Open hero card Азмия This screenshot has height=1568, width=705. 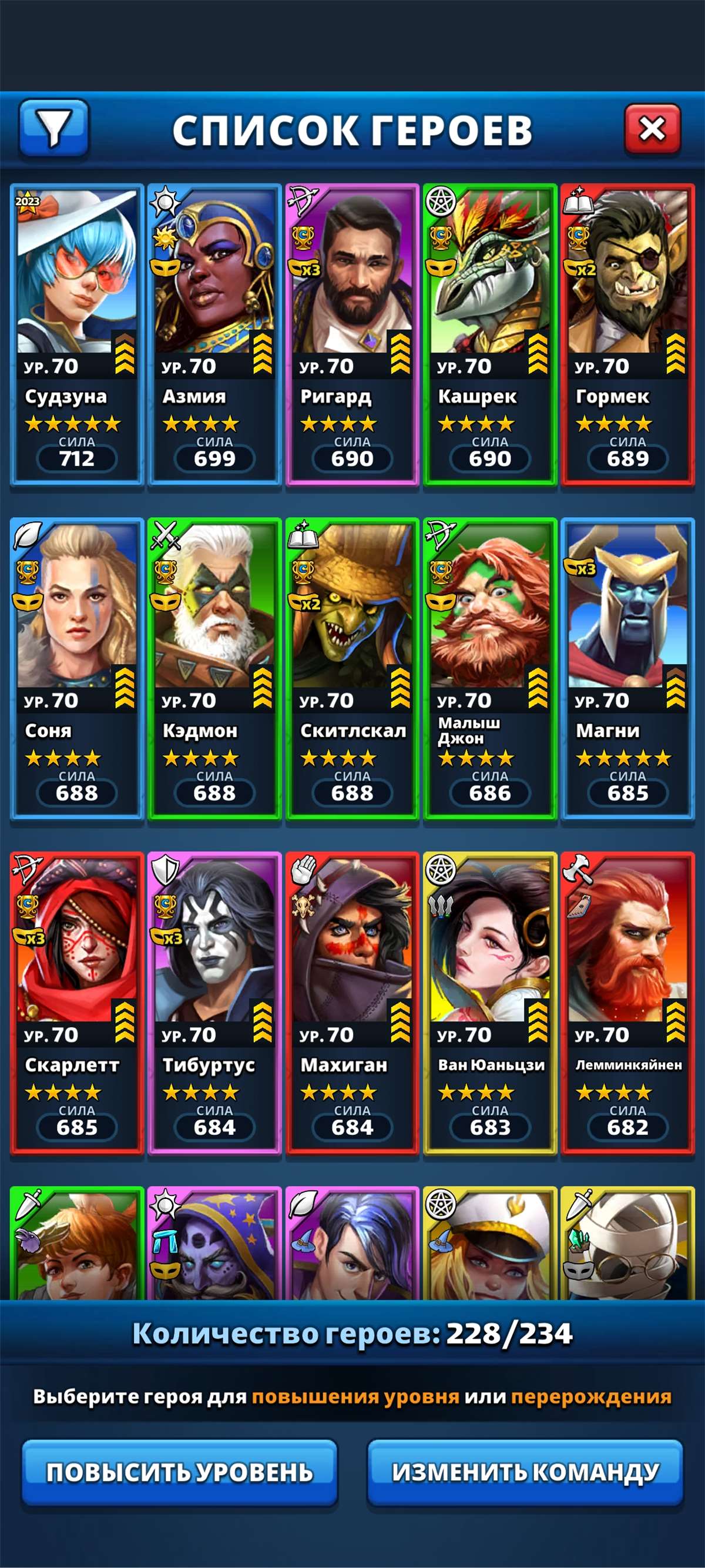click(x=214, y=335)
